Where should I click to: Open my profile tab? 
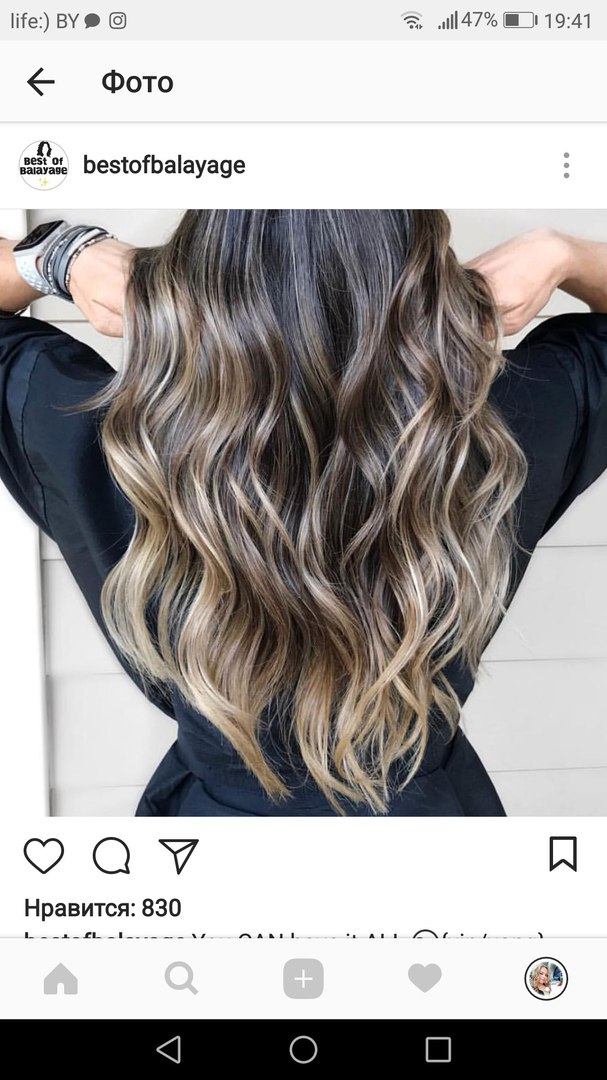click(x=546, y=979)
